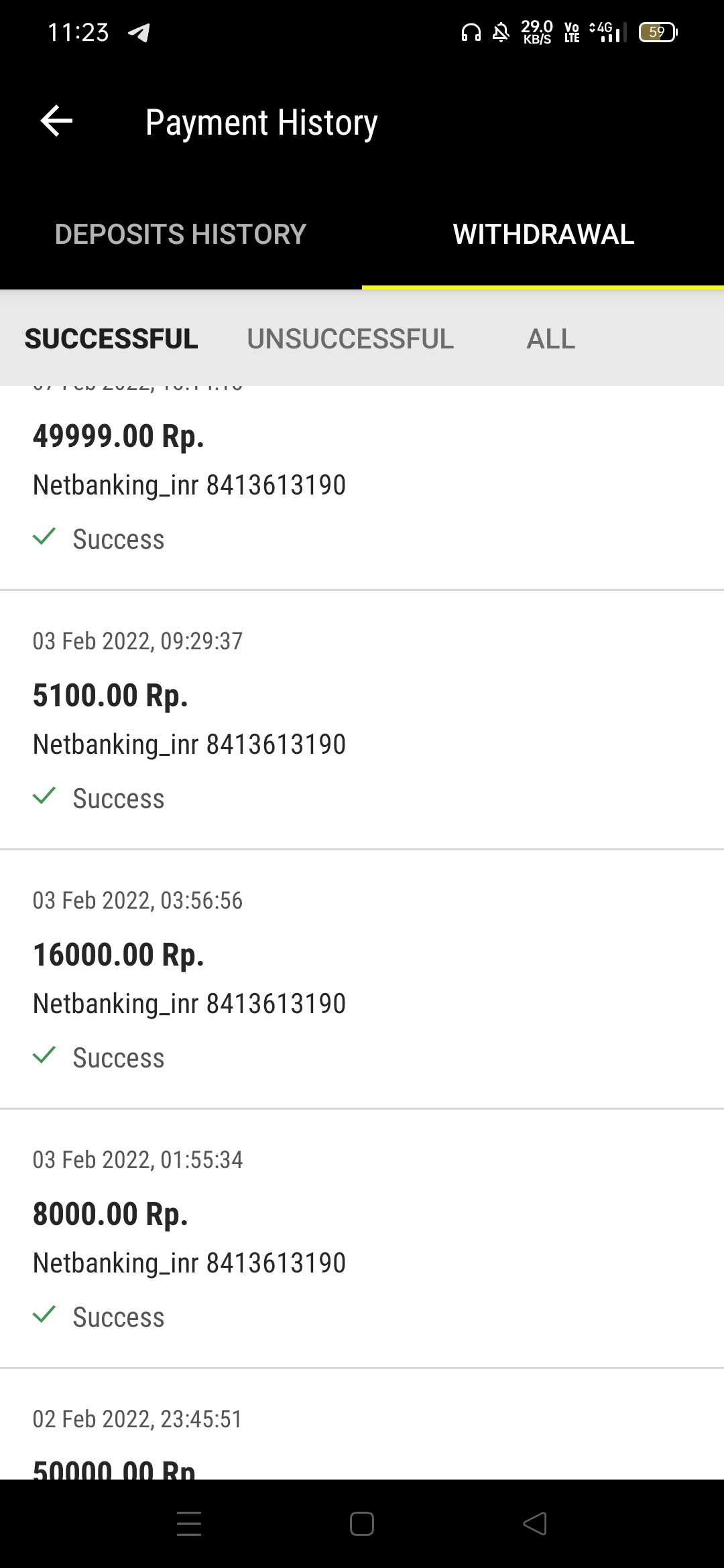Viewport: 724px width, 1568px height.
Task: Switch to the Deposits History tab
Action: click(180, 235)
